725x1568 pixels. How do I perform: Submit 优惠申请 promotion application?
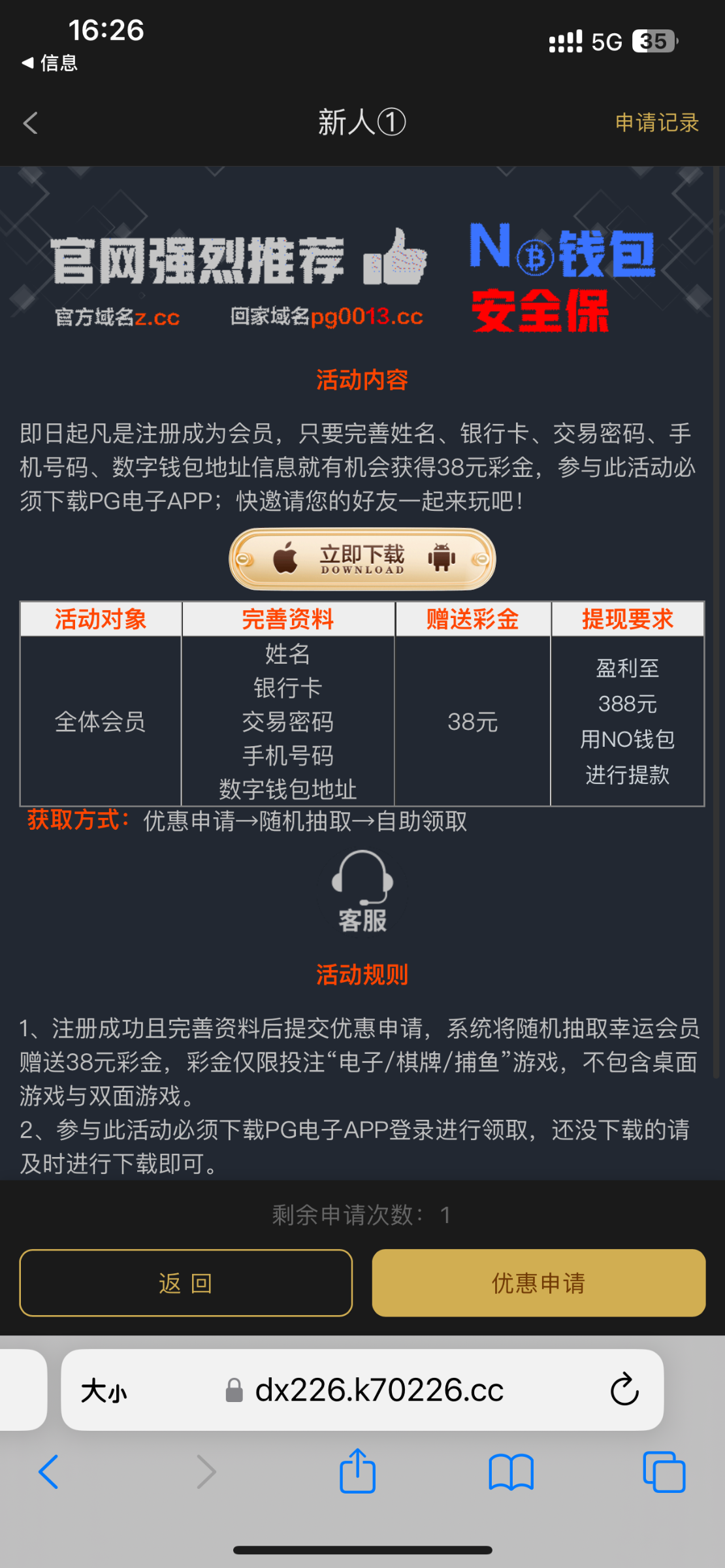click(x=538, y=1283)
